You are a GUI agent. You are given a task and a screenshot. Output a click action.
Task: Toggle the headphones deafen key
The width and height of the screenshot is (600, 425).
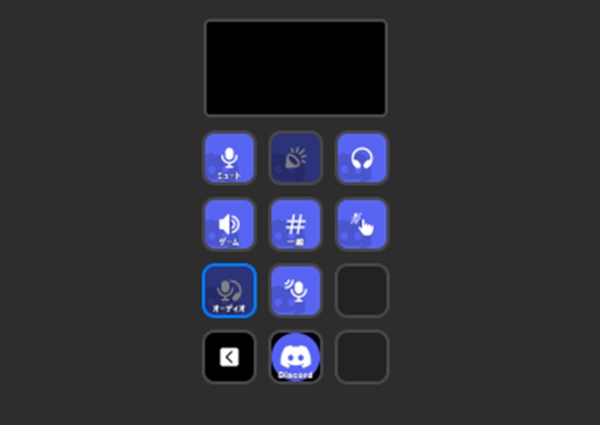(362, 158)
